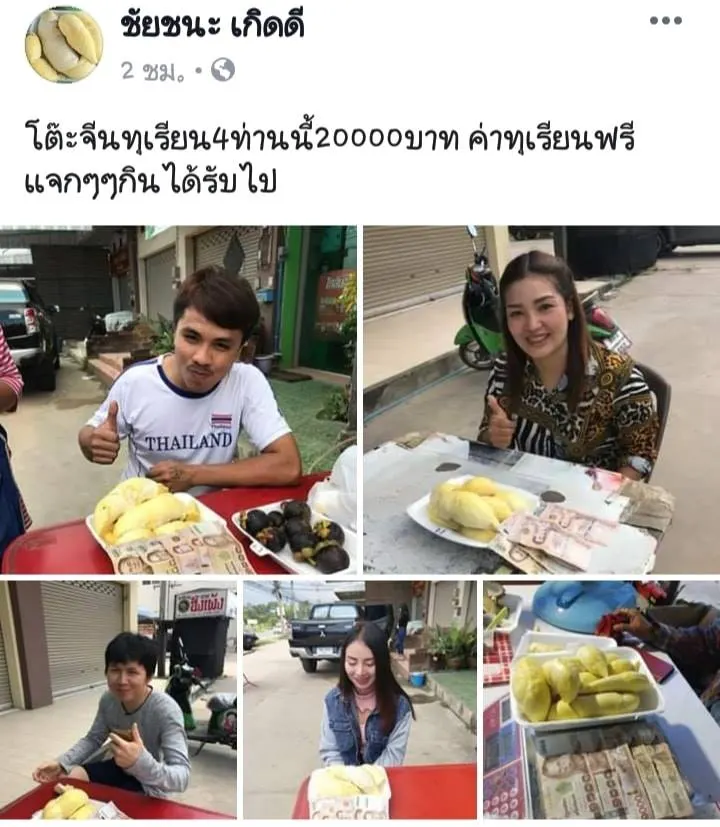Image resolution: width=720 pixels, height=827 pixels.
Task: Open photo of durian tray with banknotes
Action: pos(601,700)
